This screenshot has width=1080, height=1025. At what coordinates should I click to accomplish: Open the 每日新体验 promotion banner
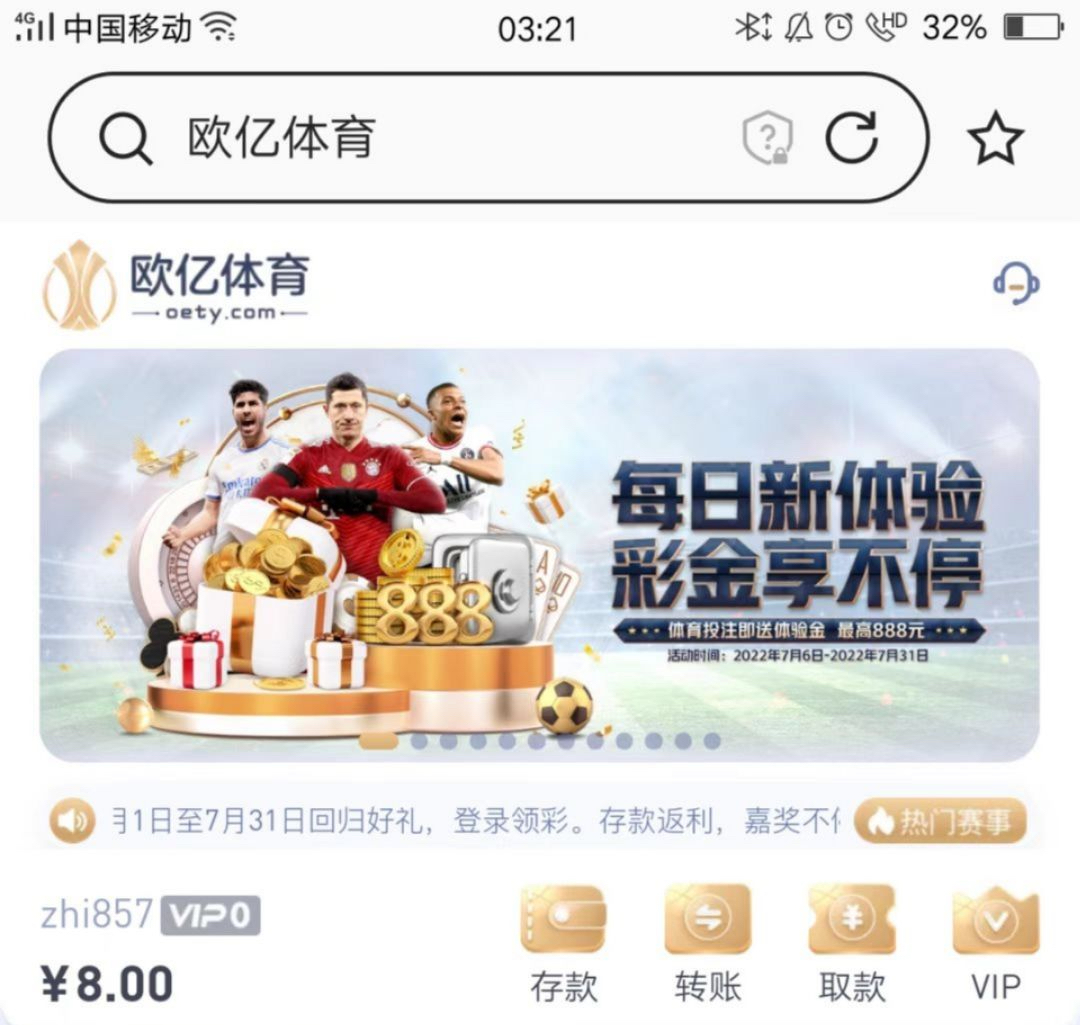point(540,555)
